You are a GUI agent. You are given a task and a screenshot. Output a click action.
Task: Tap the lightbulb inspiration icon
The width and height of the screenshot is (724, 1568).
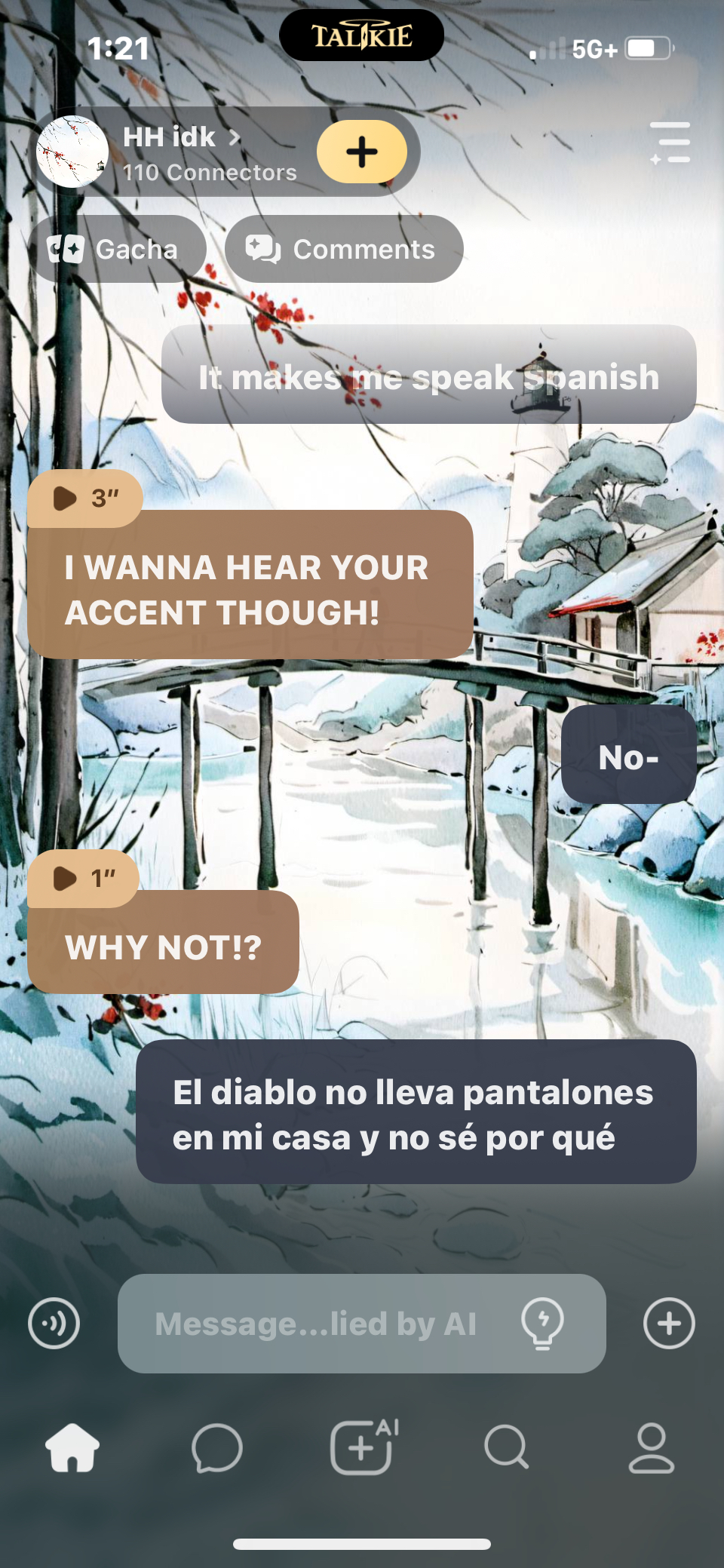point(542,1322)
